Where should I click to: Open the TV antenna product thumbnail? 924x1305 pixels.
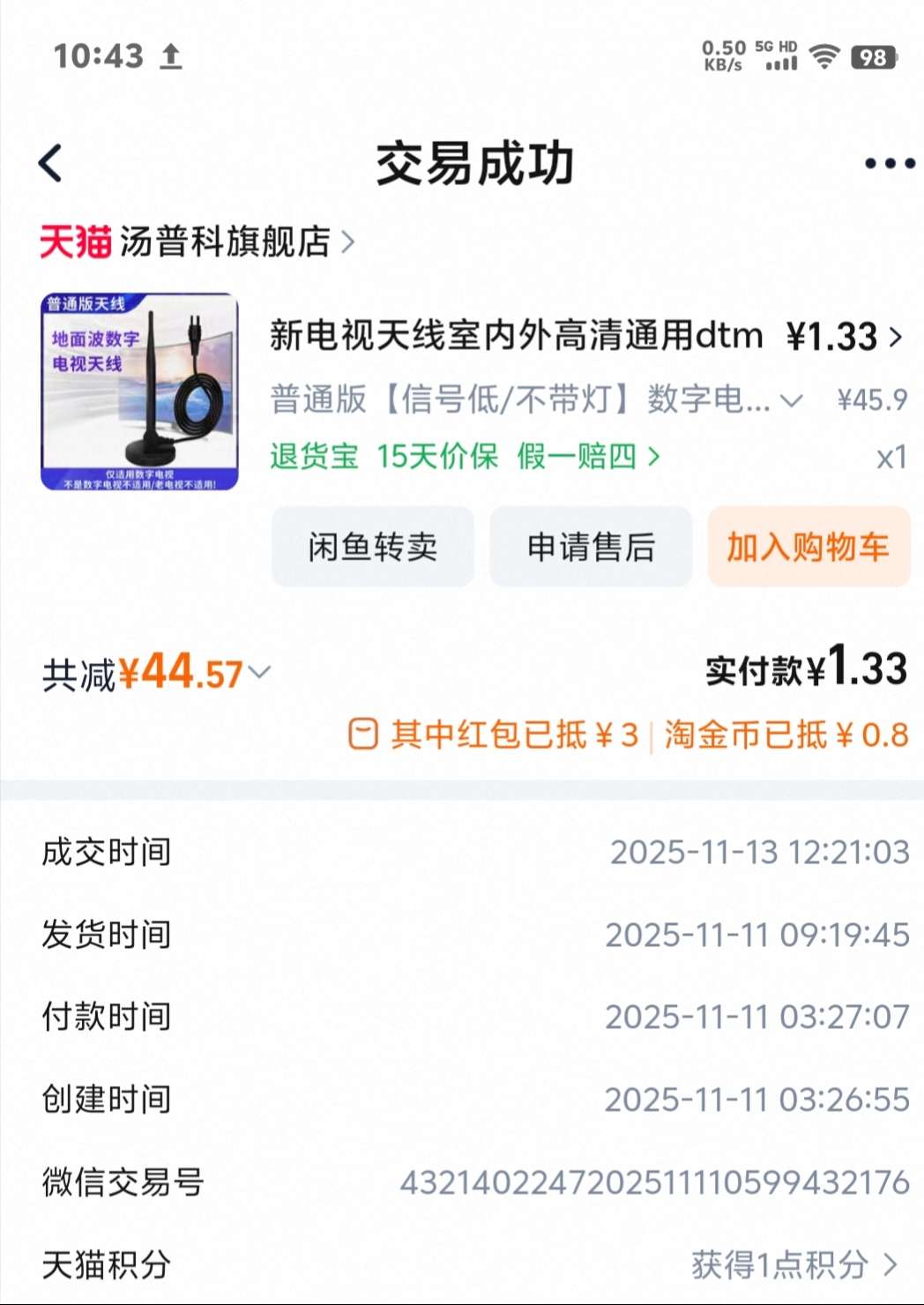pos(139,391)
